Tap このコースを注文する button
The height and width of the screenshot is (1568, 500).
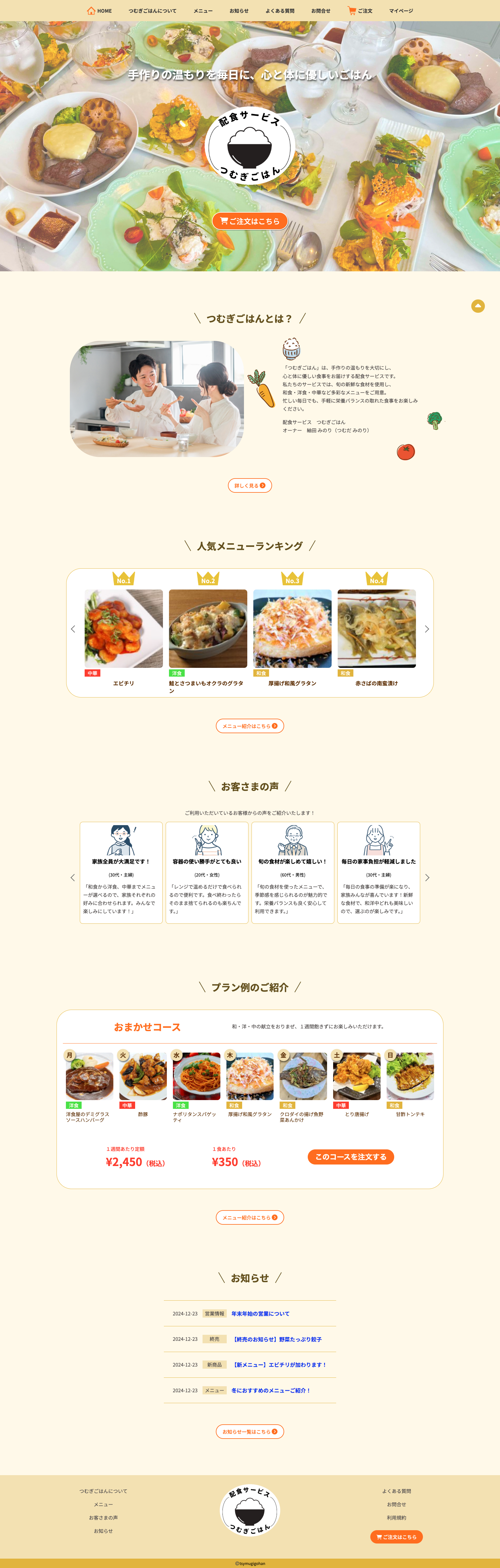[350, 1157]
